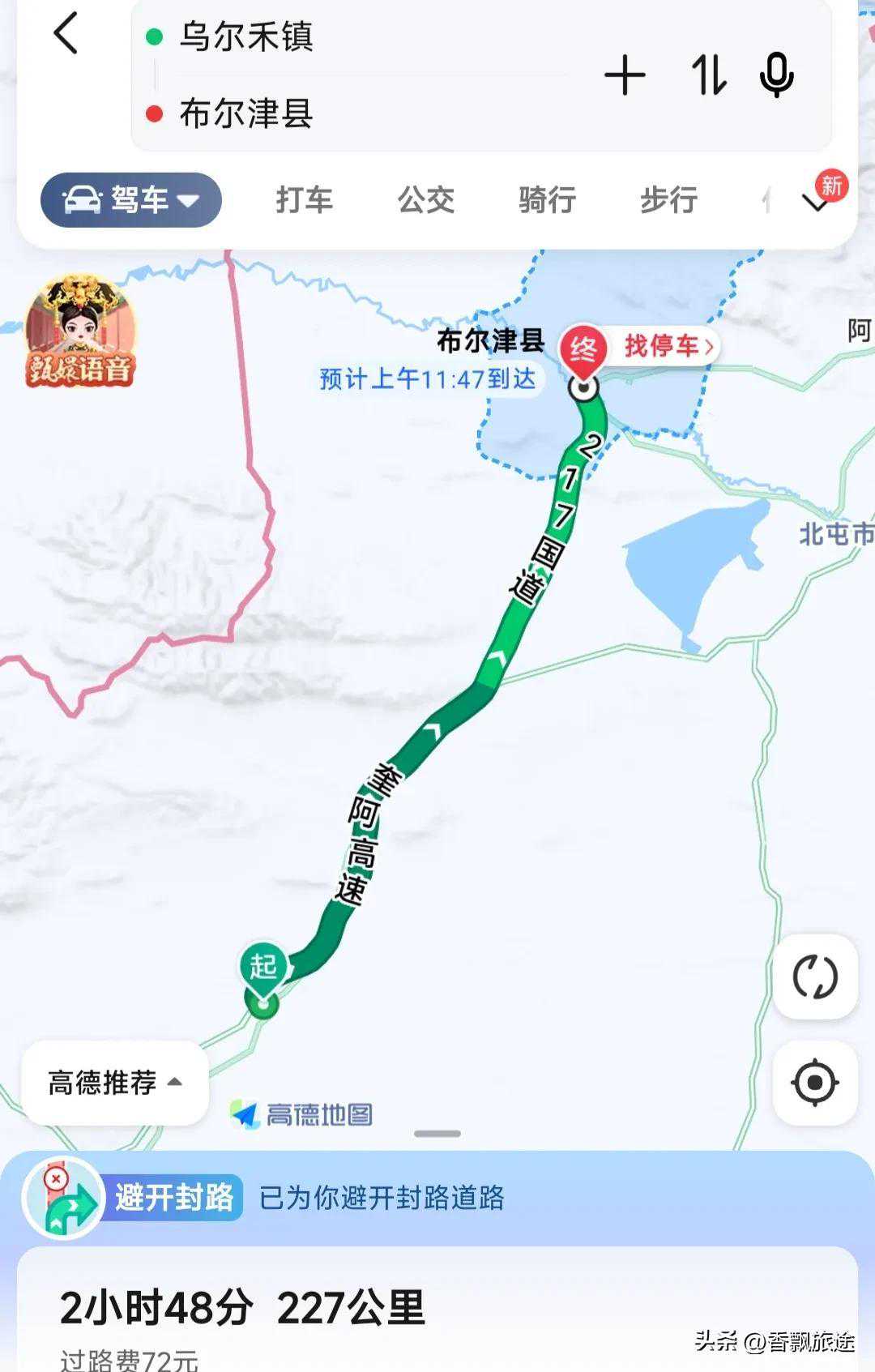Select the 2小时48分 227公里 route card

pos(243,1309)
